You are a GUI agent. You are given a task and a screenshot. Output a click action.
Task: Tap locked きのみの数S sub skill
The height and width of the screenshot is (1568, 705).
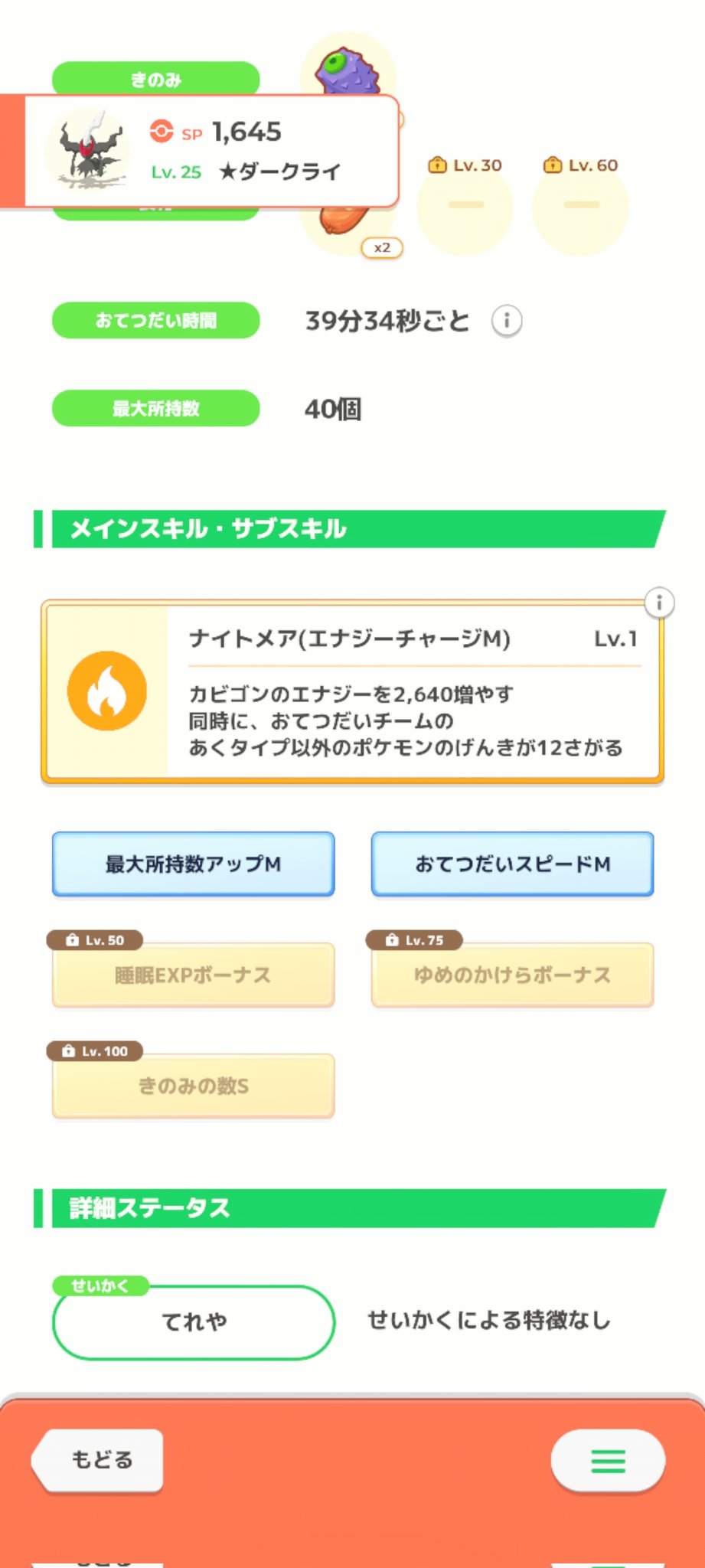[193, 1086]
